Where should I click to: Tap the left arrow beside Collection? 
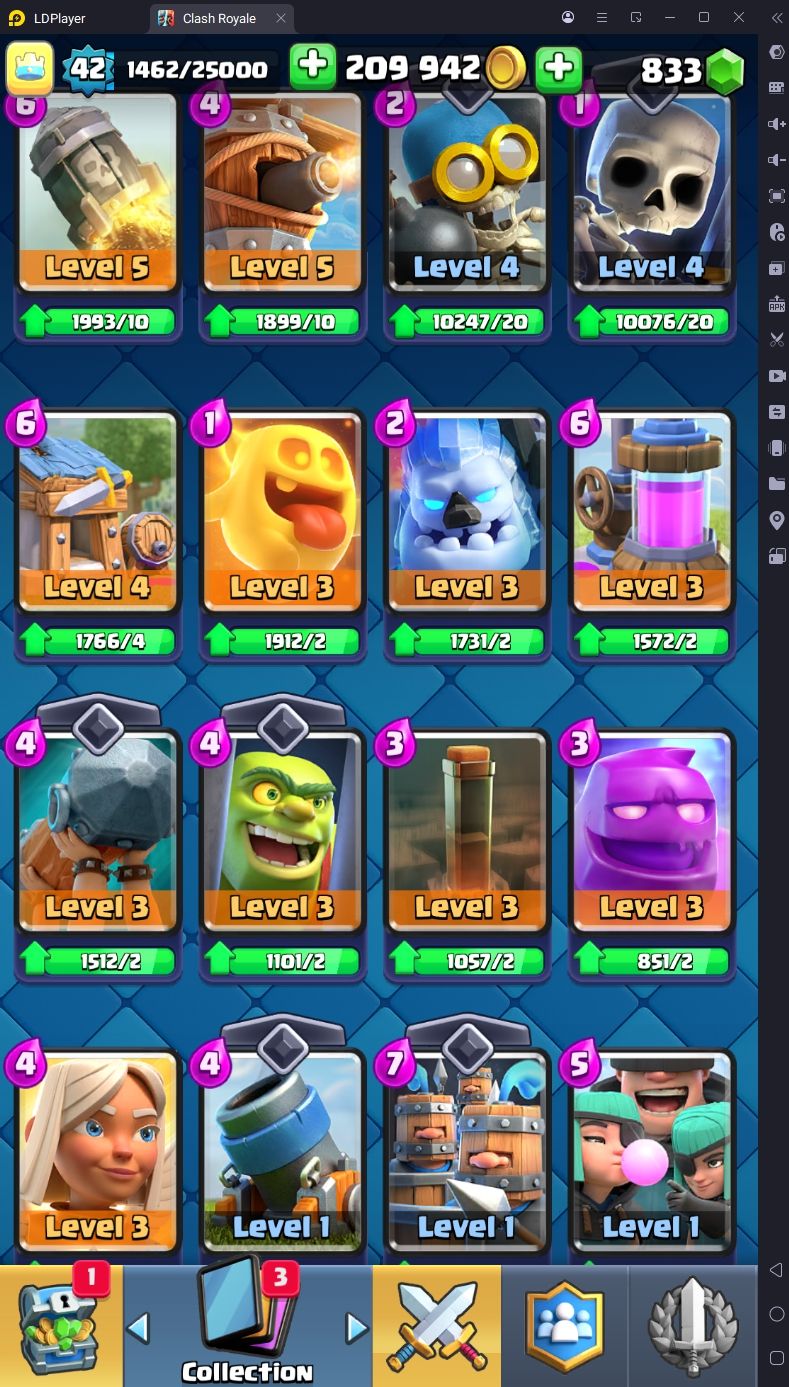(x=138, y=1328)
